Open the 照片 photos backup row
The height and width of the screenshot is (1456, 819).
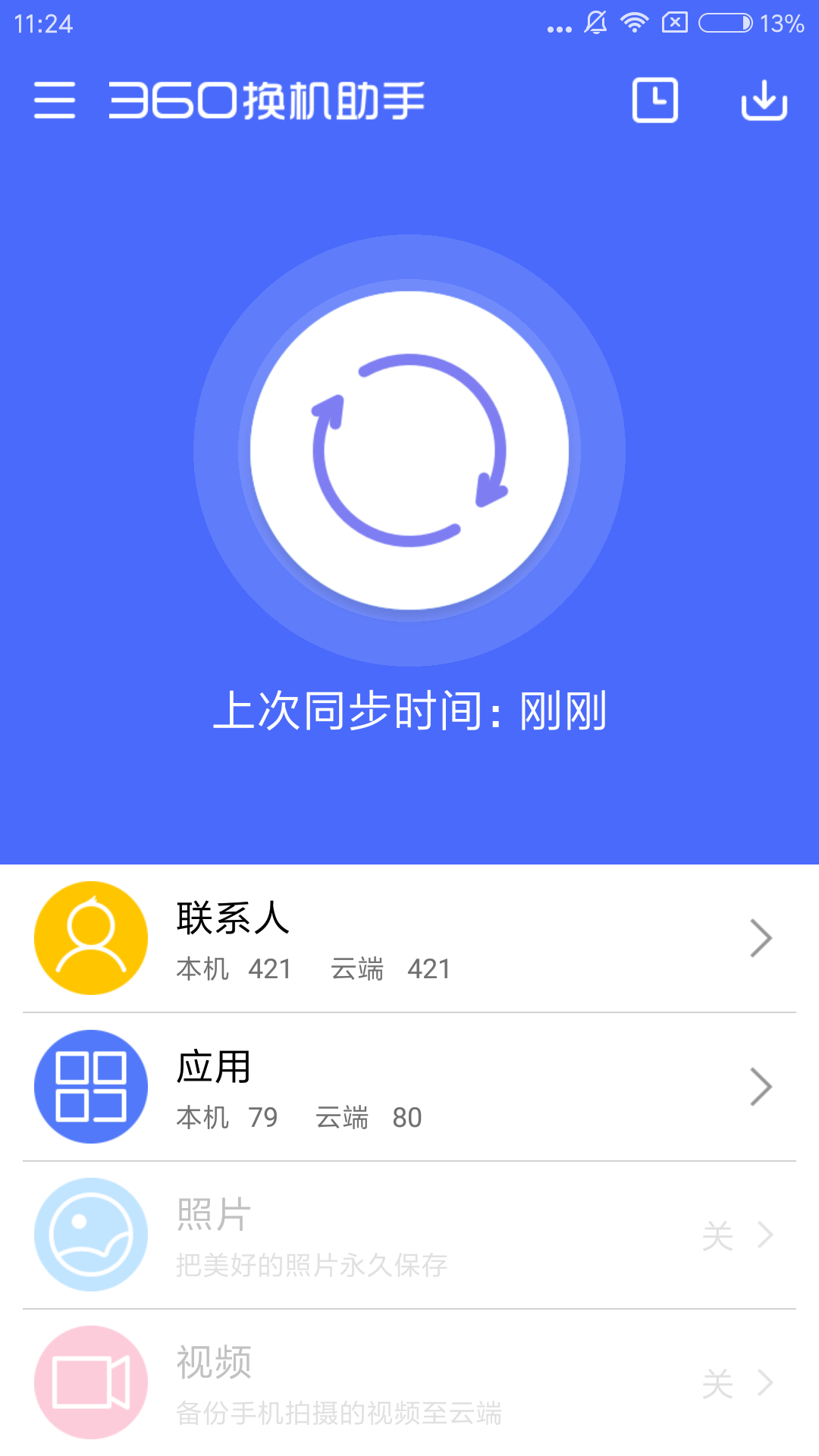click(x=409, y=1235)
